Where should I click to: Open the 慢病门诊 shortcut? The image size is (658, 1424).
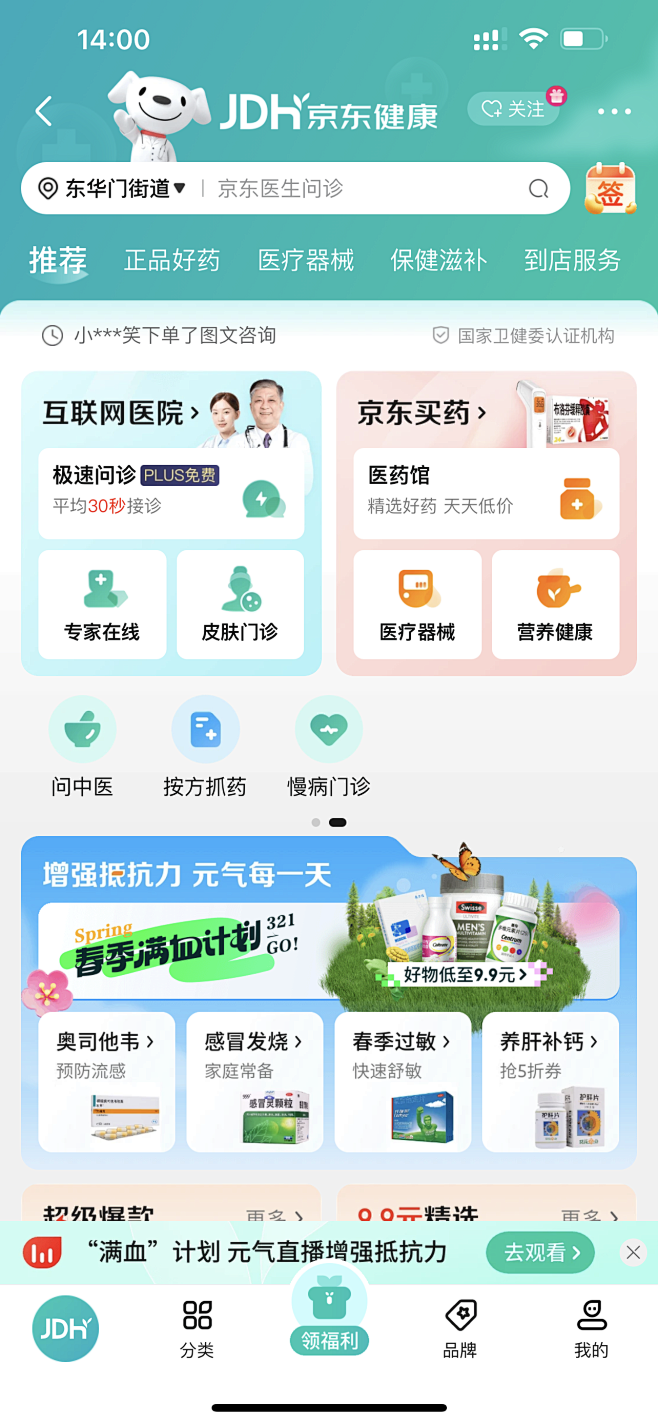(x=328, y=747)
